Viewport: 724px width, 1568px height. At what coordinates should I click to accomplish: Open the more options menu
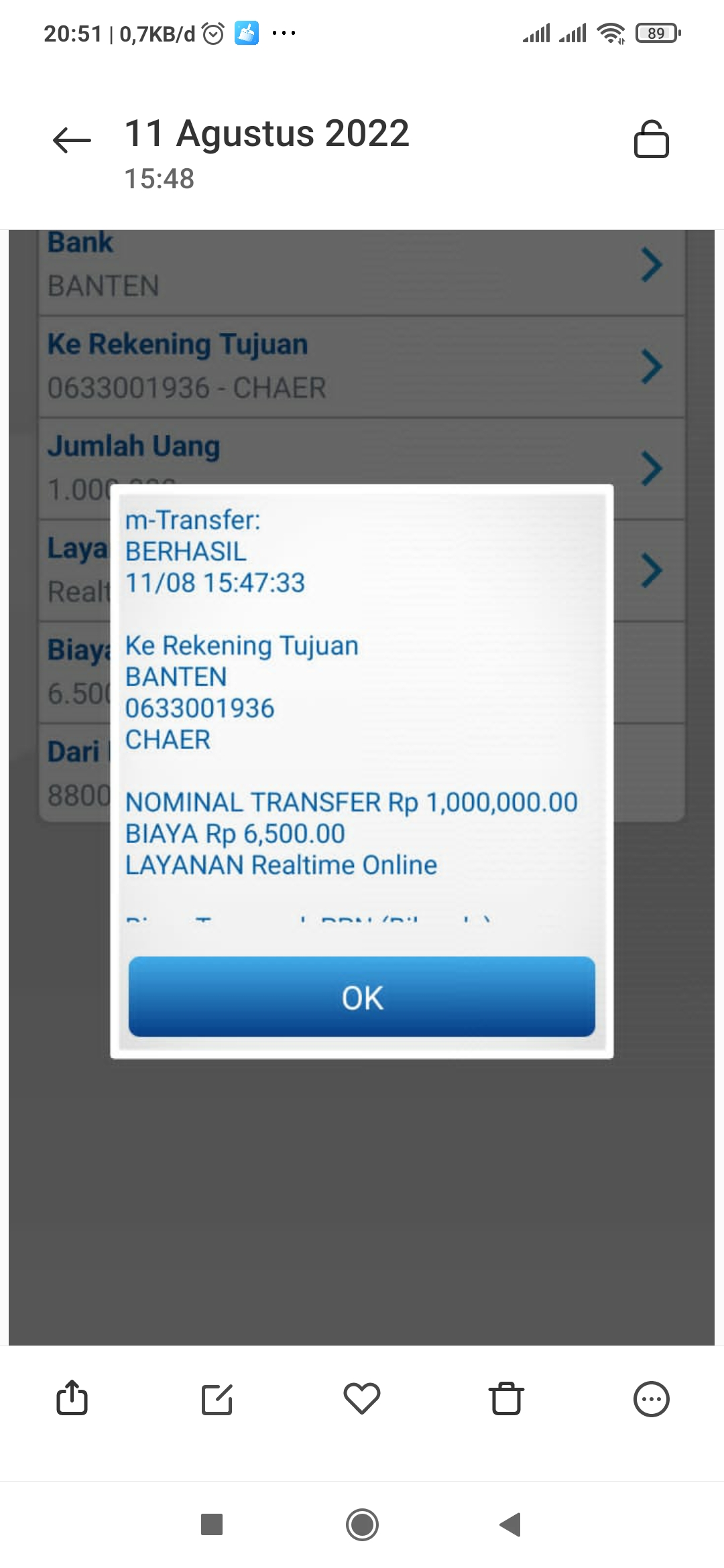[x=651, y=1398]
